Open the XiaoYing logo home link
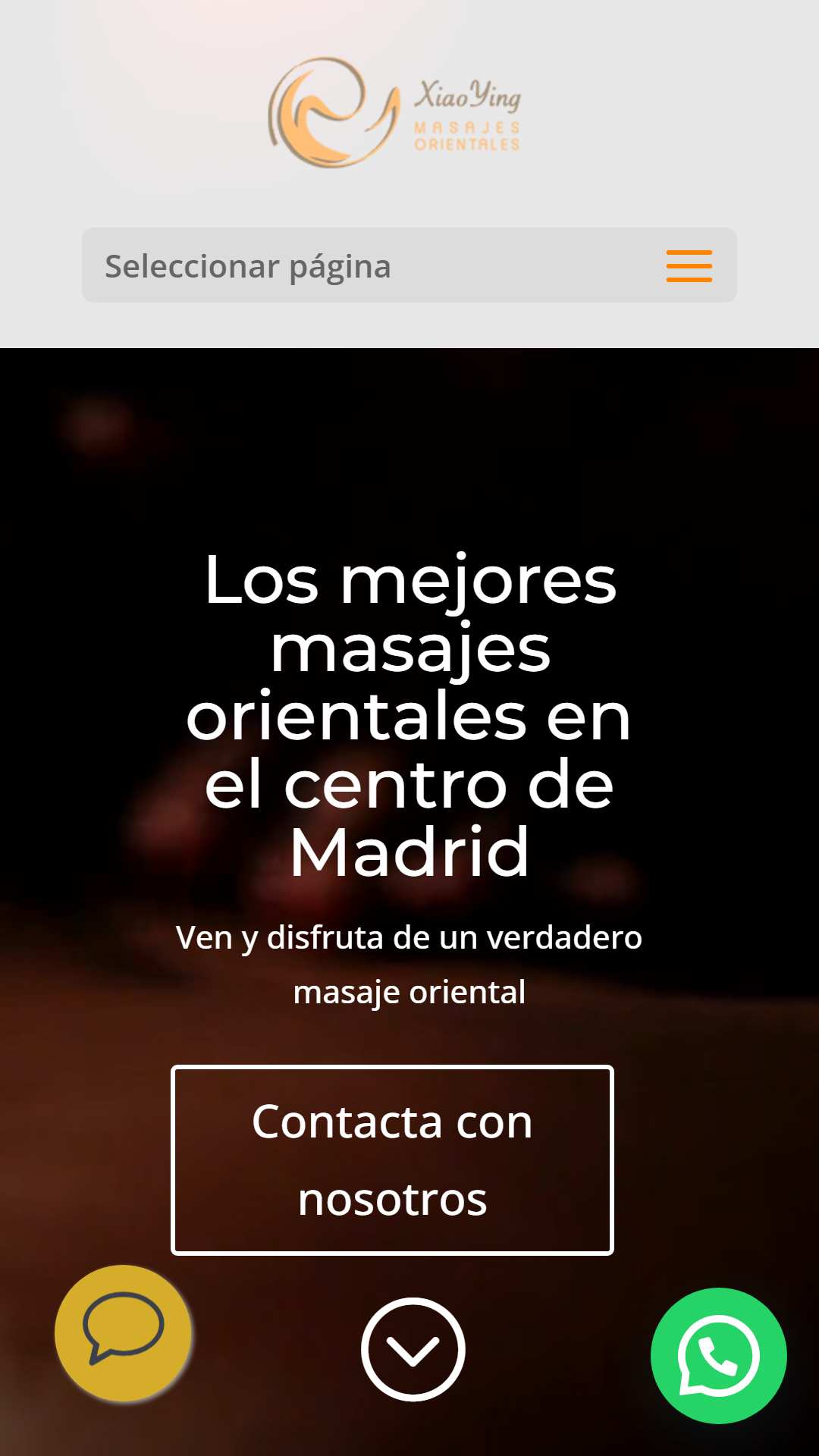 pos(395,113)
